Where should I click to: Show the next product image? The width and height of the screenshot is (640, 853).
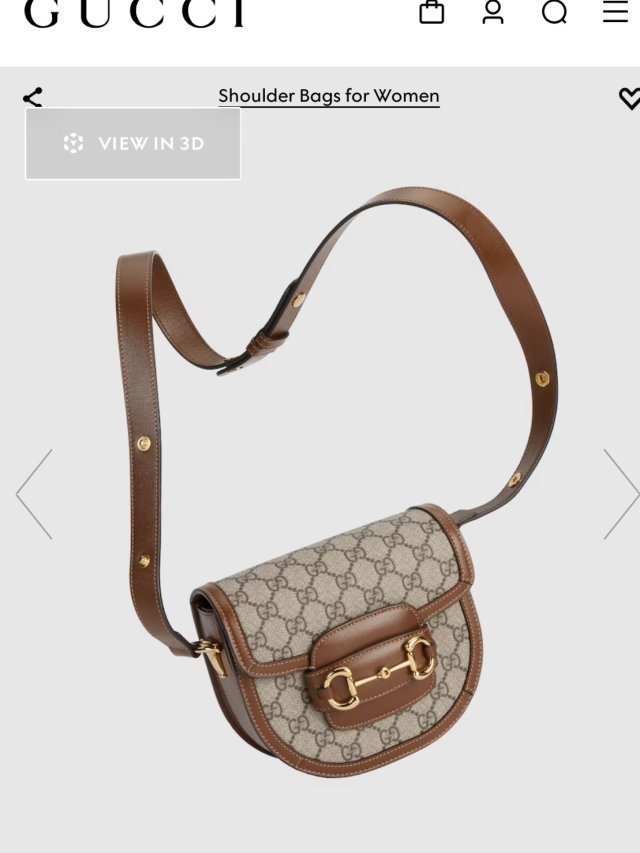pyautogui.click(x=620, y=494)
